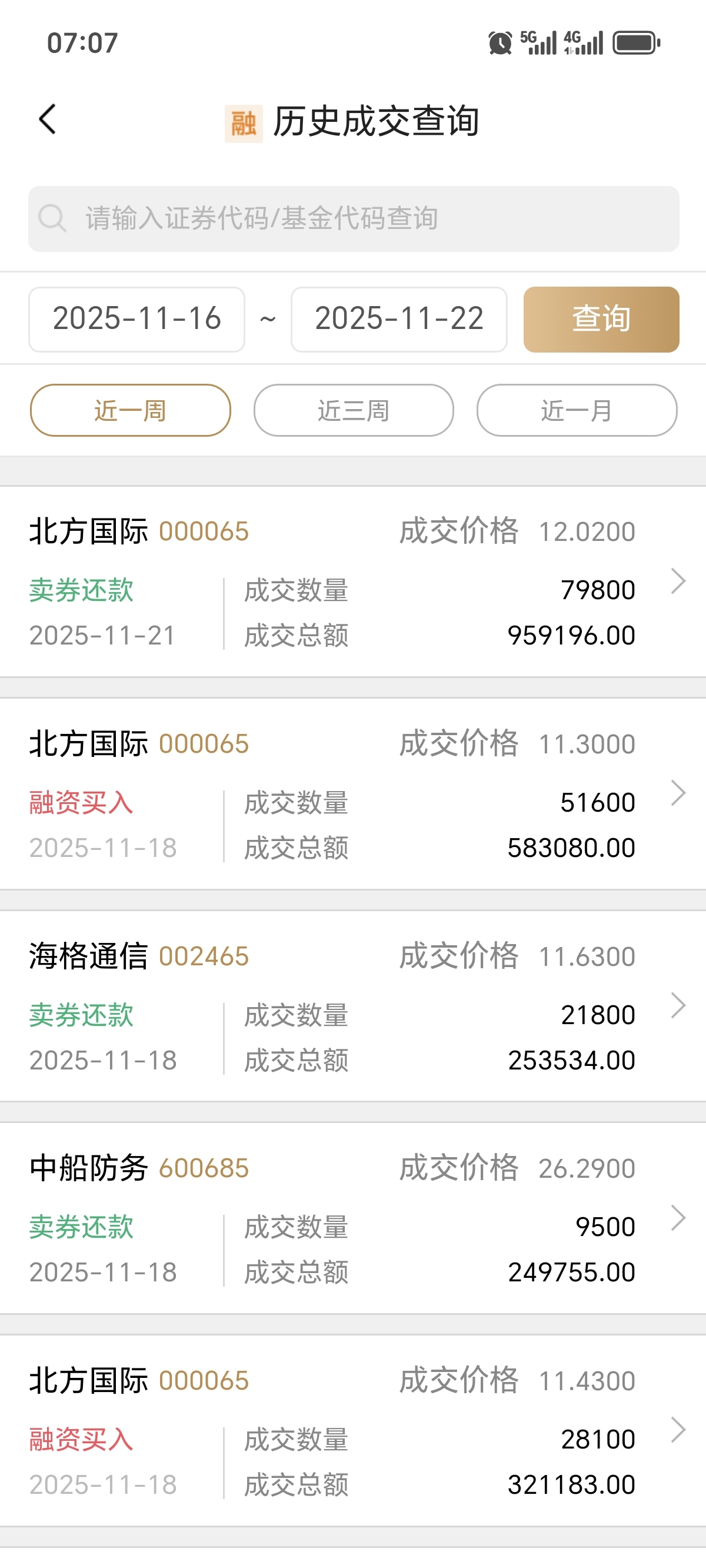Open the end date picker 2025-11-22

(x=399, y=319)
